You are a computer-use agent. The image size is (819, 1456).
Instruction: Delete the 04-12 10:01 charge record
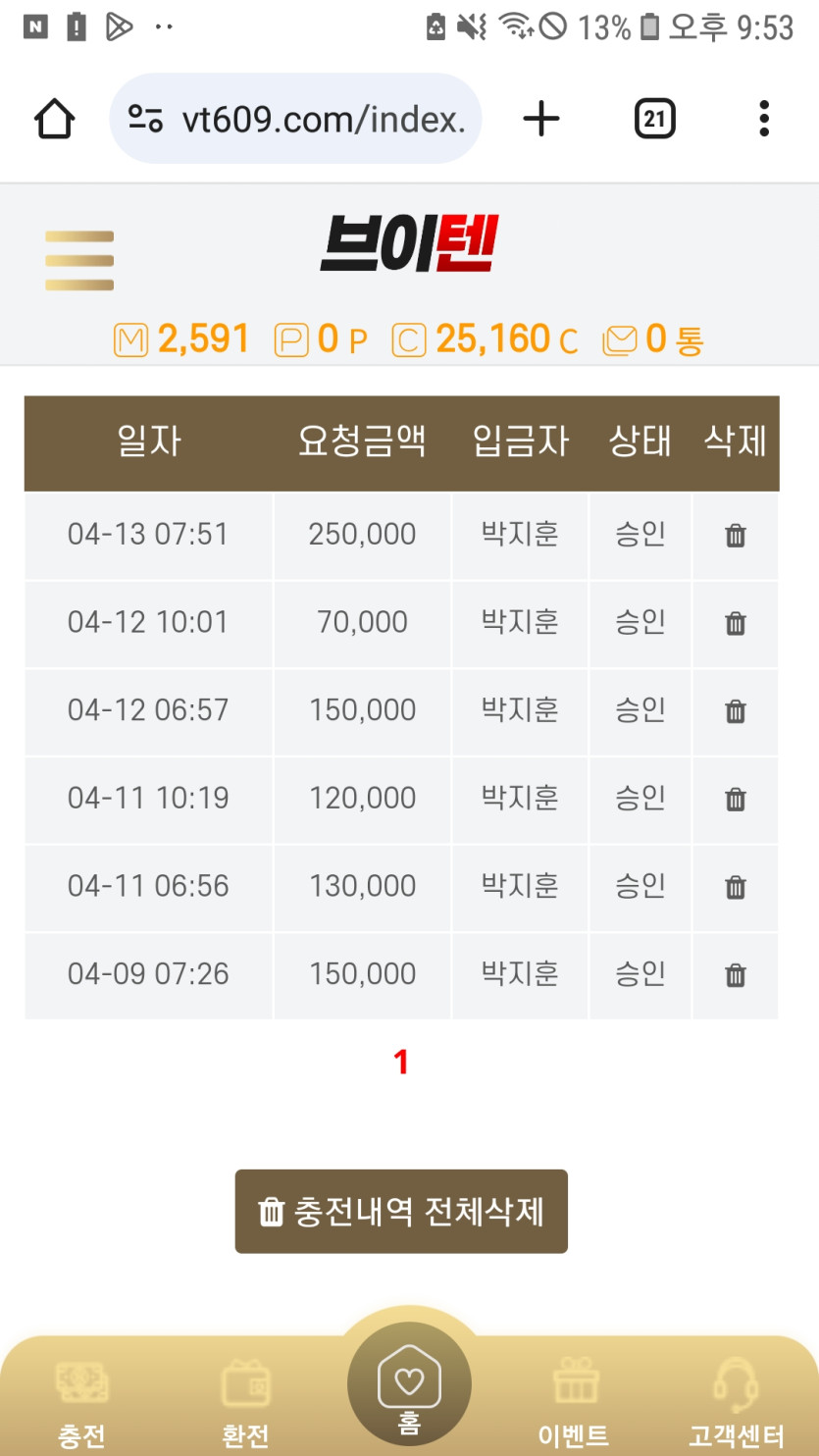pyautogui.click(x=735, y=624)
